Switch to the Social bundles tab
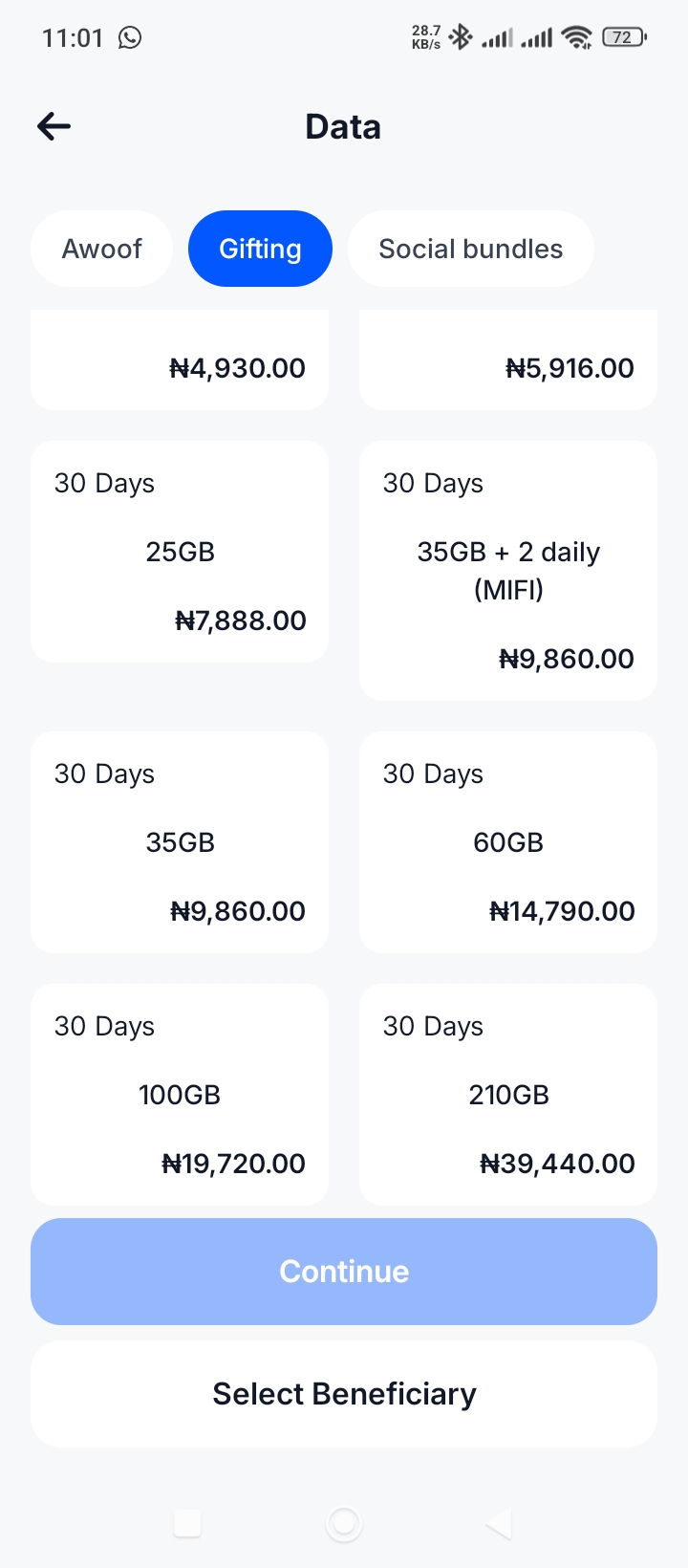688x1568 pixels. 470,248
